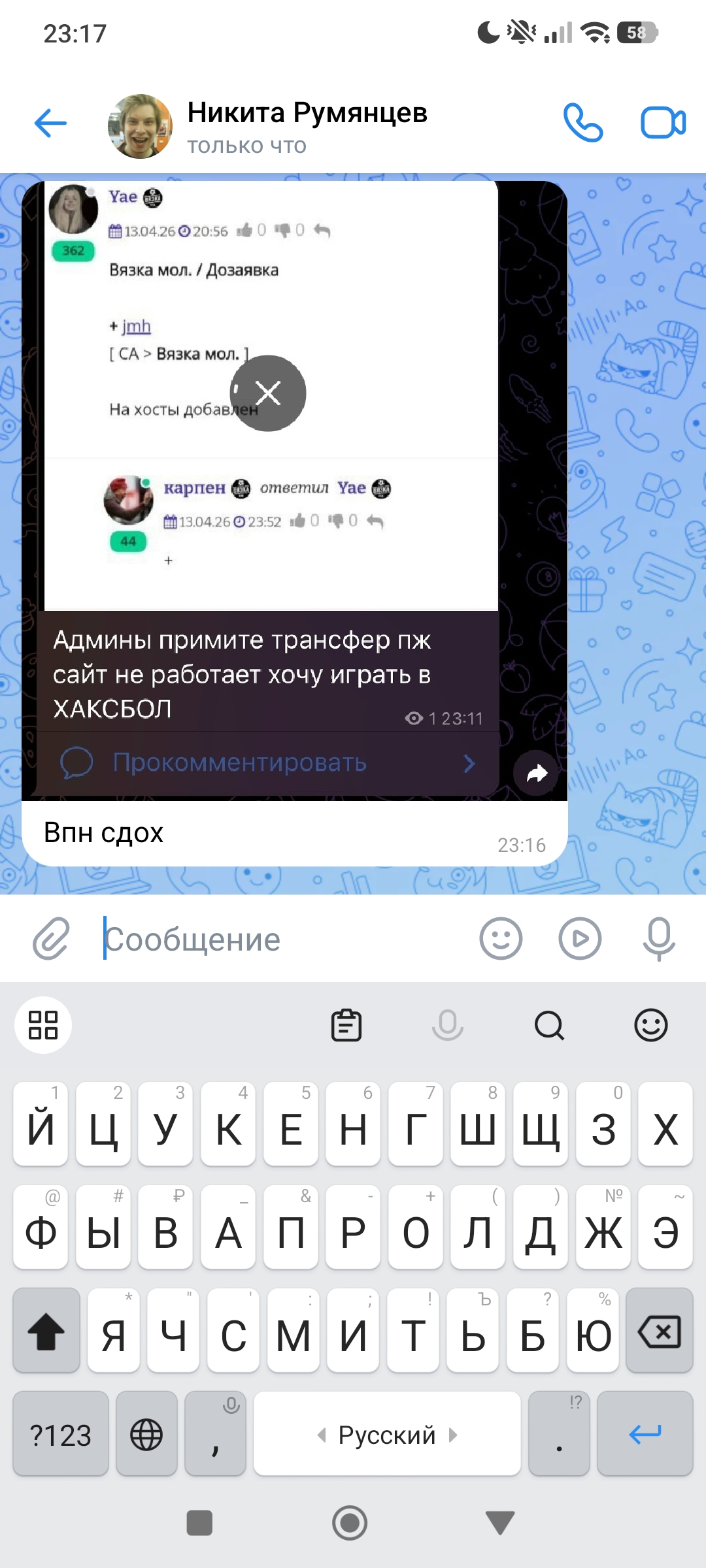This screenshot has height=1568, width=706.
Task: Tap the round play button in input bar
Action: tap(580, 939)
